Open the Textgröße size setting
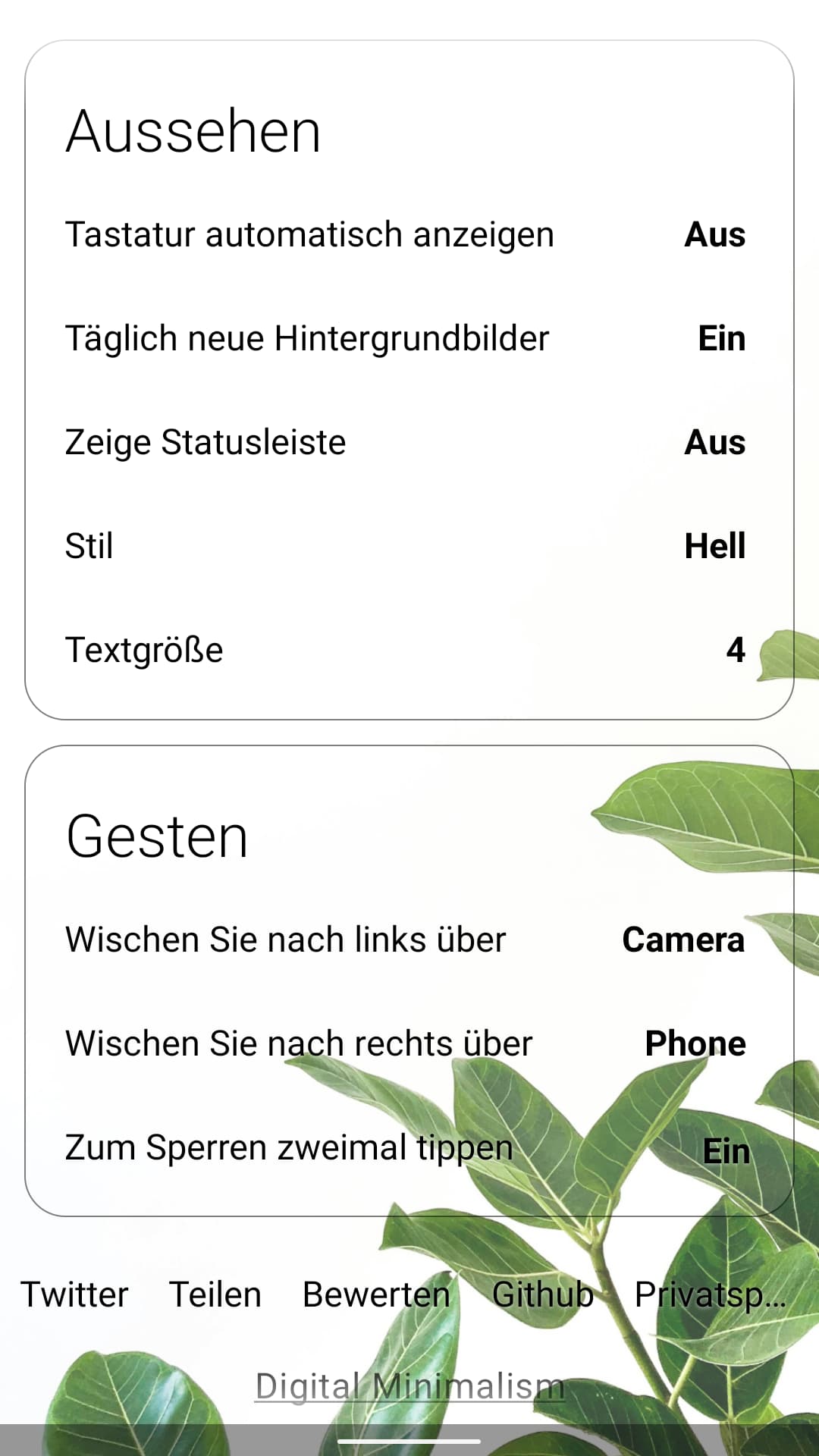Viewport: 819px width, 1456px height. pyautogui.click(x=735, y=651)
